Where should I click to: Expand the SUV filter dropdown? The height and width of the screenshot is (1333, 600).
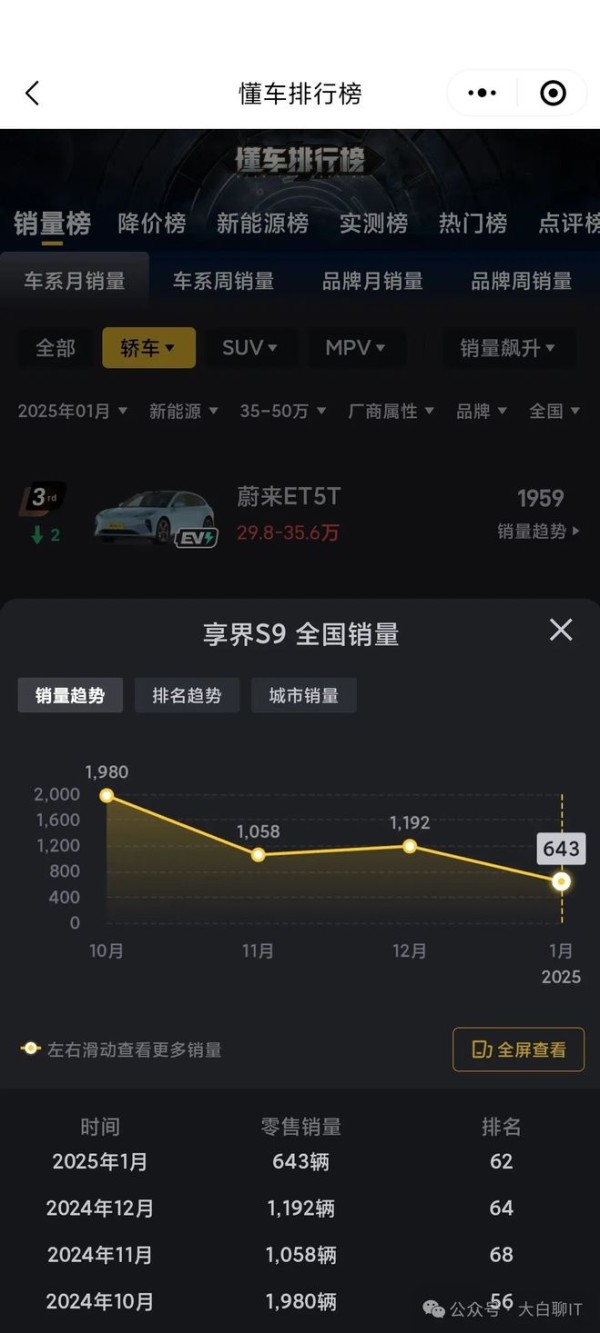(249, 348)
